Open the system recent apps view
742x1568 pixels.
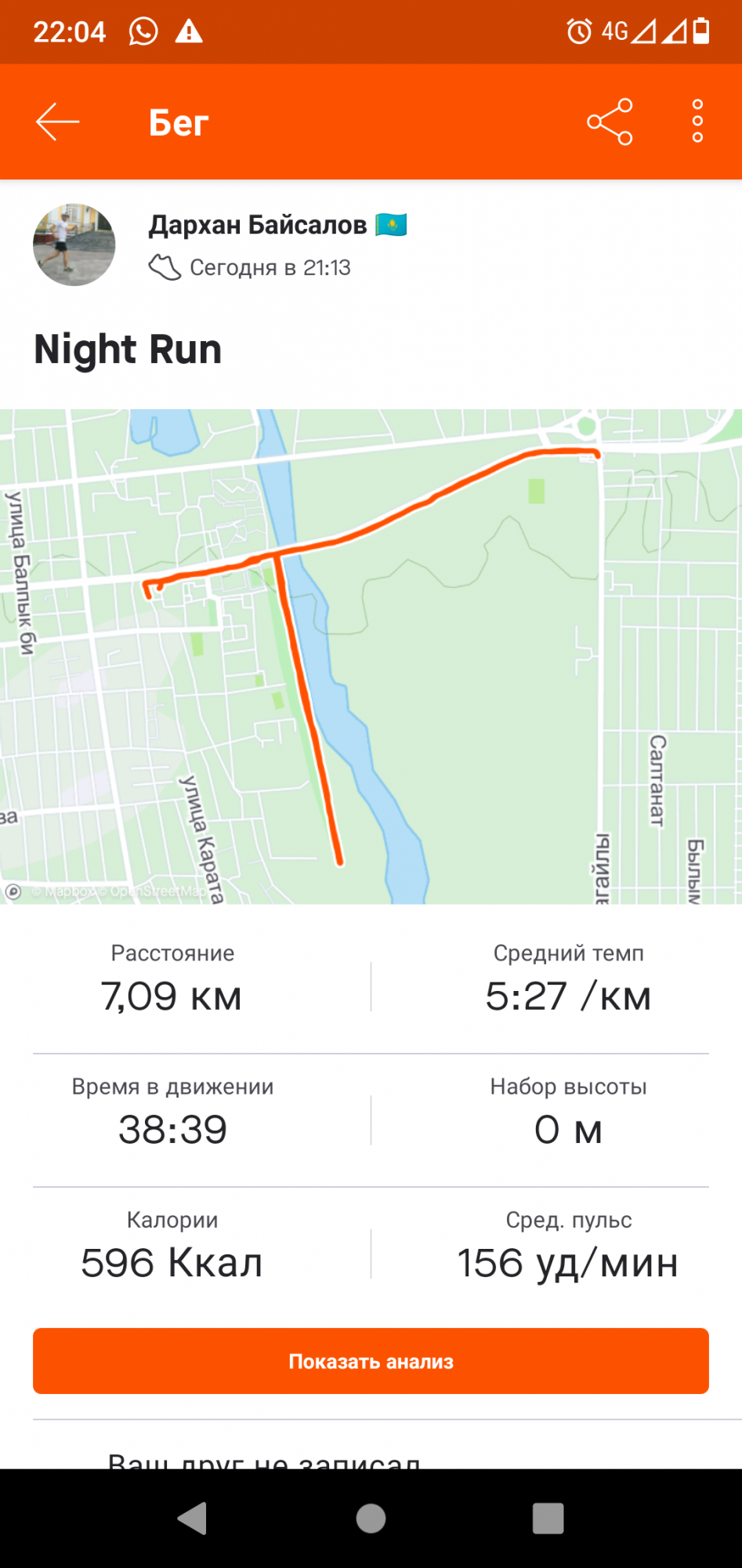point(548,1519)
